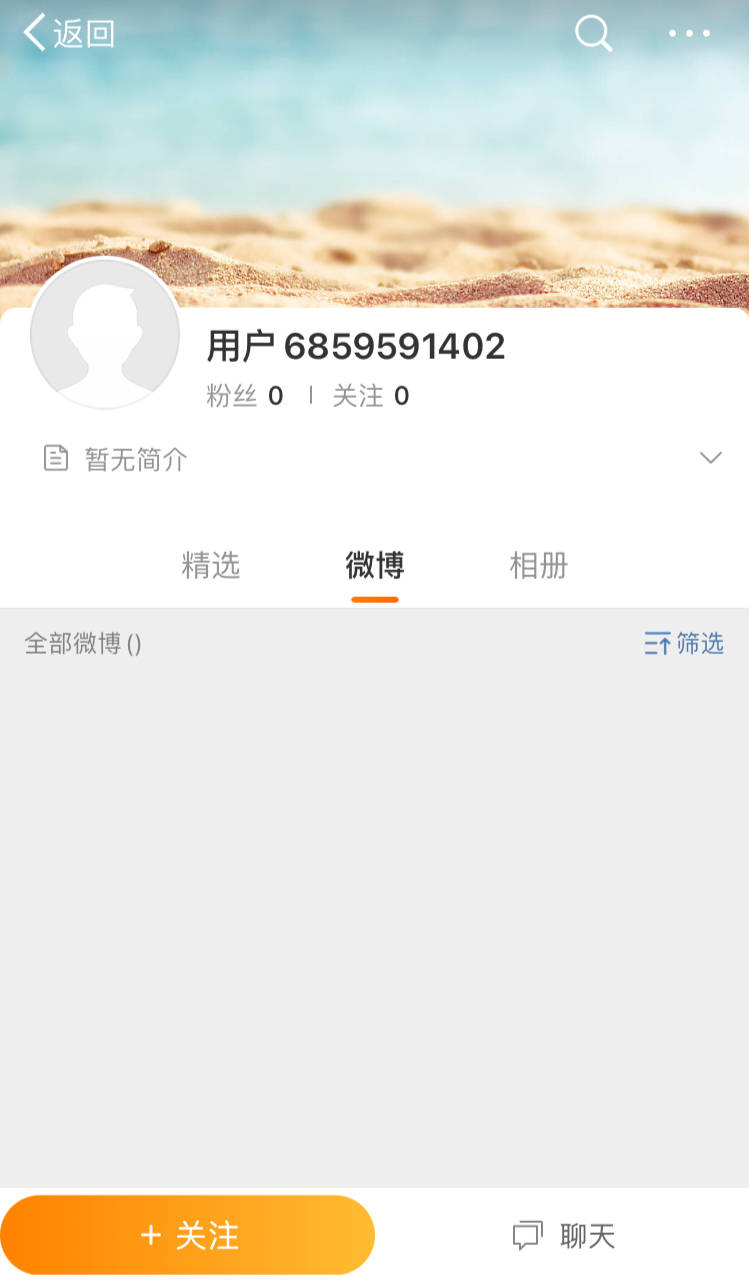Open the 关注 0 following count

[370, 397]
